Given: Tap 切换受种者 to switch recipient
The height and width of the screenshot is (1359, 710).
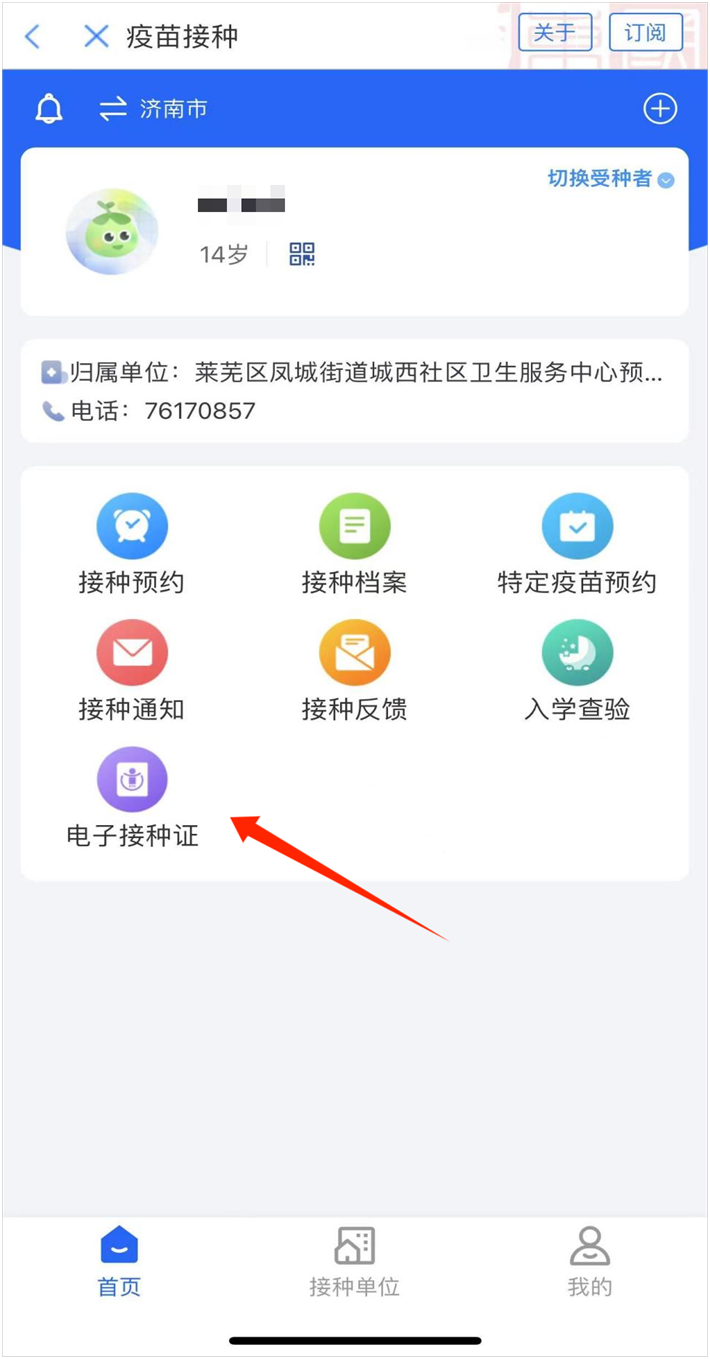Looking at the screenshot, I should (610, 179).
